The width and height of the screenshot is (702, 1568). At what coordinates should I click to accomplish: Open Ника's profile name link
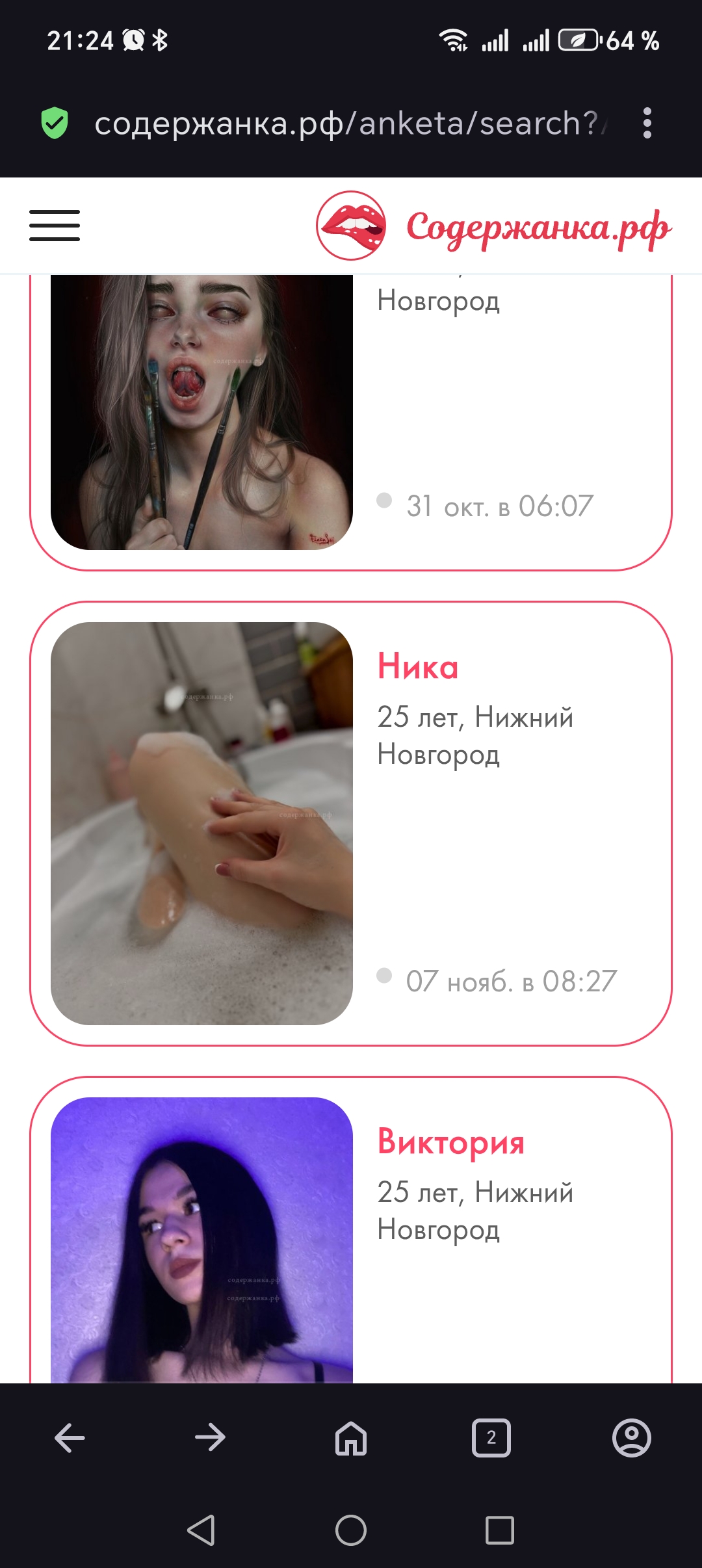418,666
